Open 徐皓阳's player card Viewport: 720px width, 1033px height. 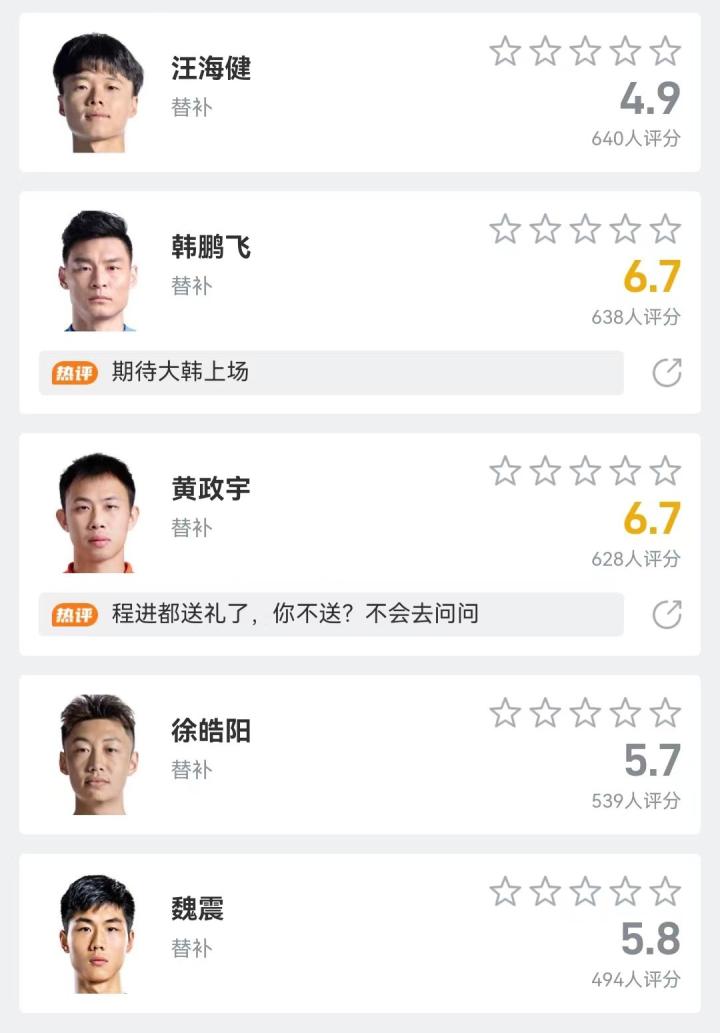click(211, 731)
